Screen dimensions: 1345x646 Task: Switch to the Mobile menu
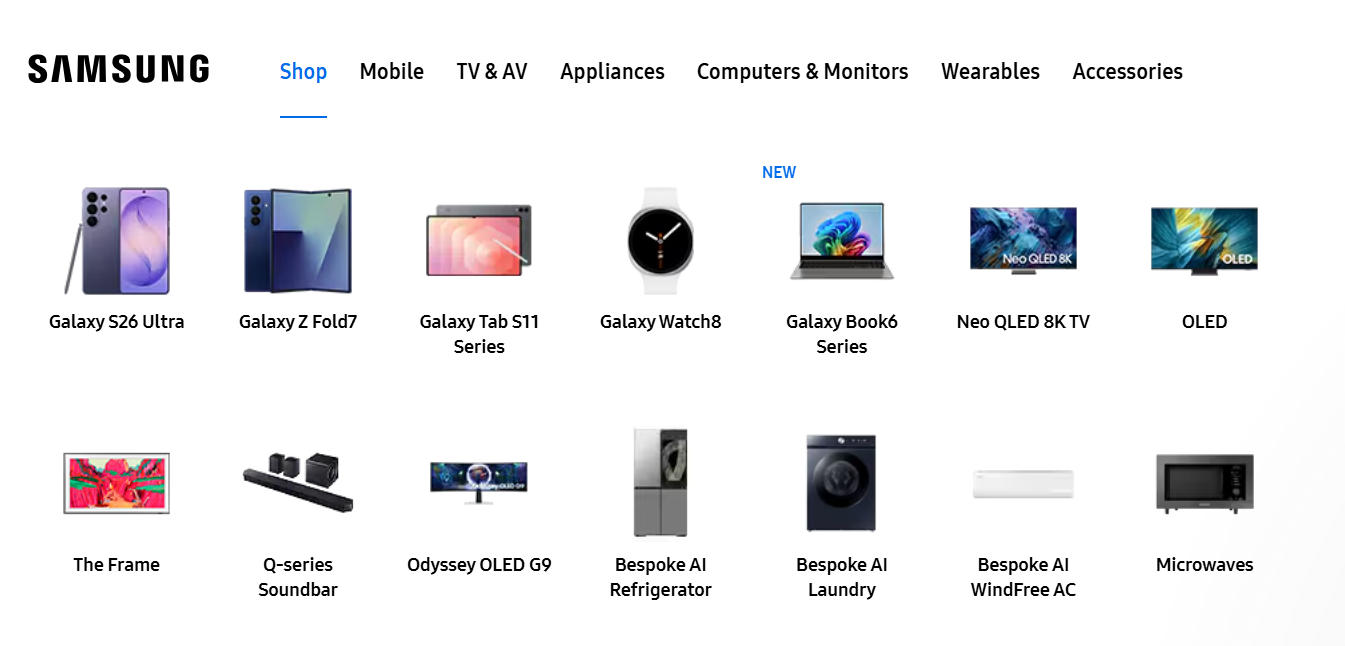(x=391, y=72)
